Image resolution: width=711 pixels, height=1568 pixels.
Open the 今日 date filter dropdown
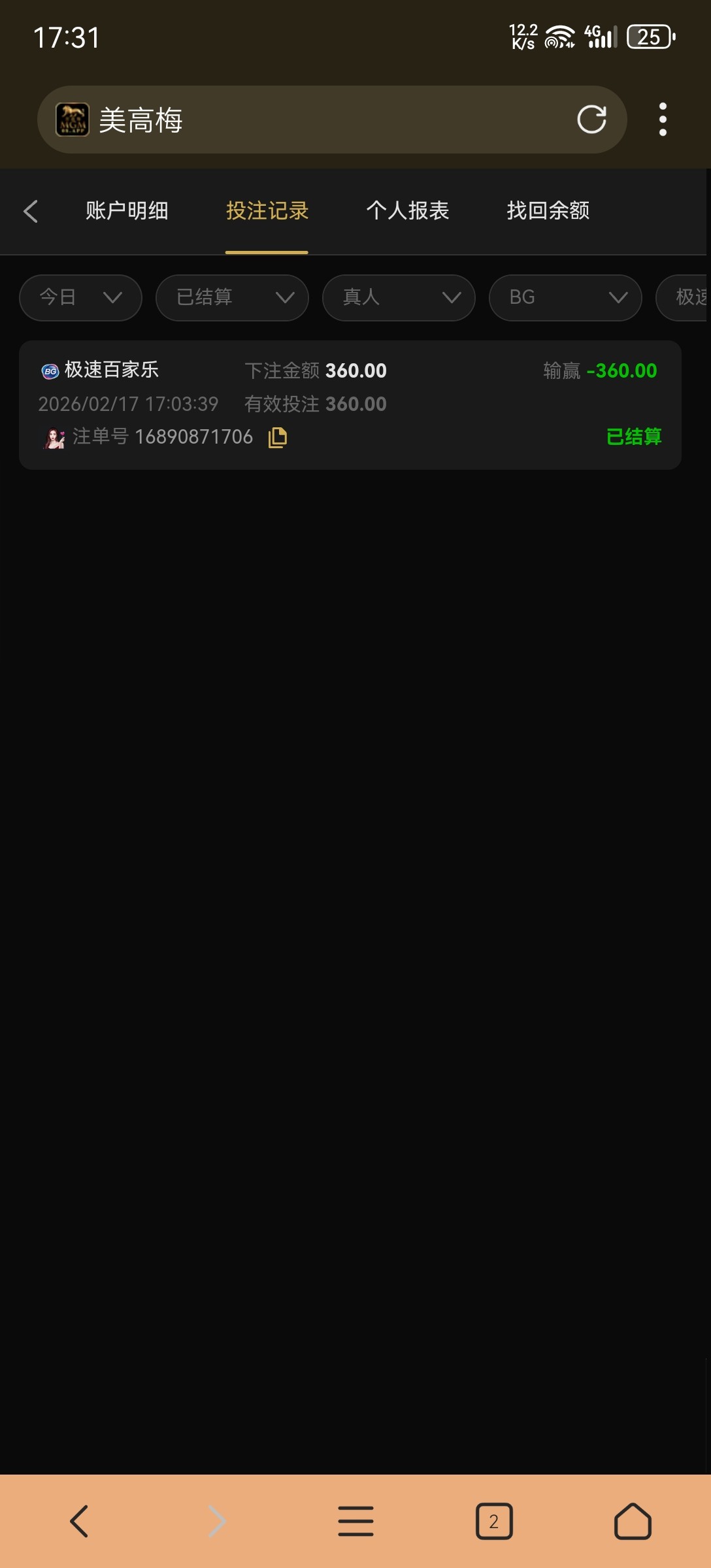79,298
